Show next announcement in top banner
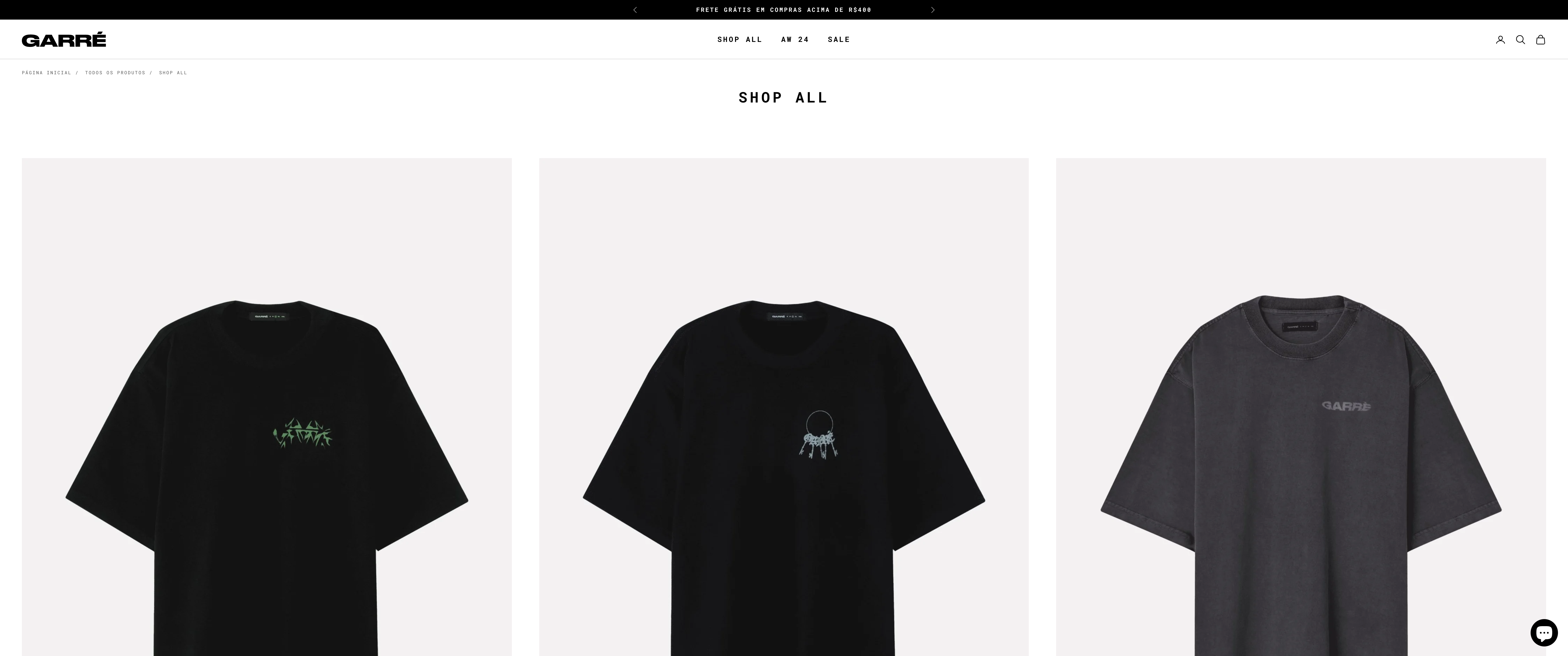 click(x=933, y=10)
